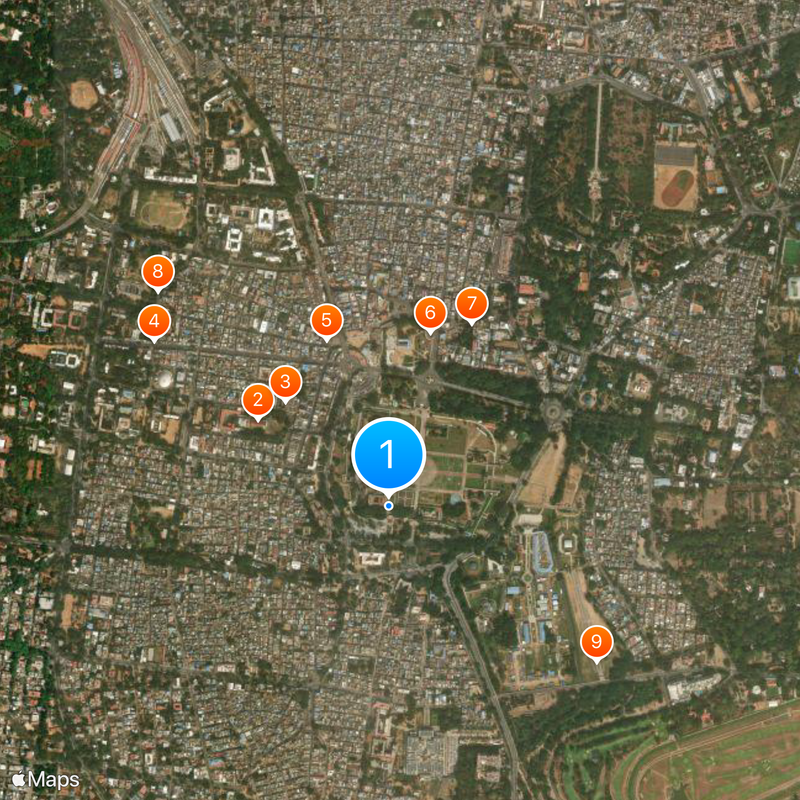Tap map pin number 2
The image size is (800, 800).
(x=258, y=401)
